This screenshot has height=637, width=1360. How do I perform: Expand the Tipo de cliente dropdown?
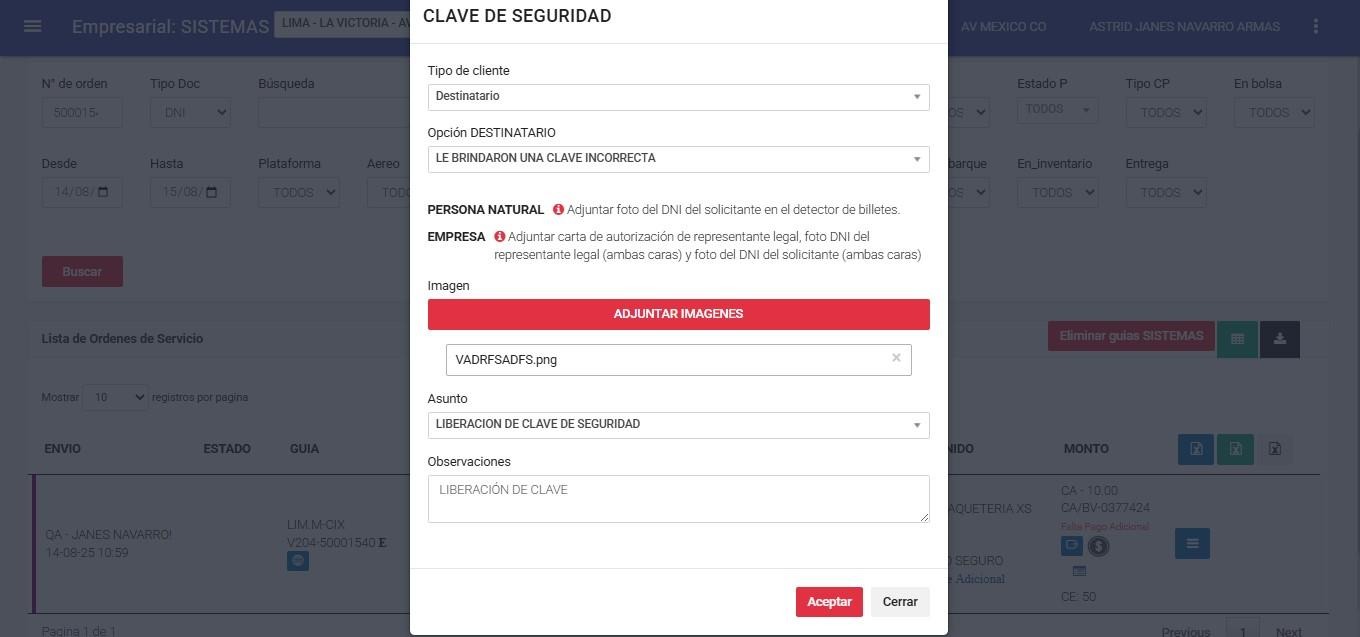click(678, 97)
